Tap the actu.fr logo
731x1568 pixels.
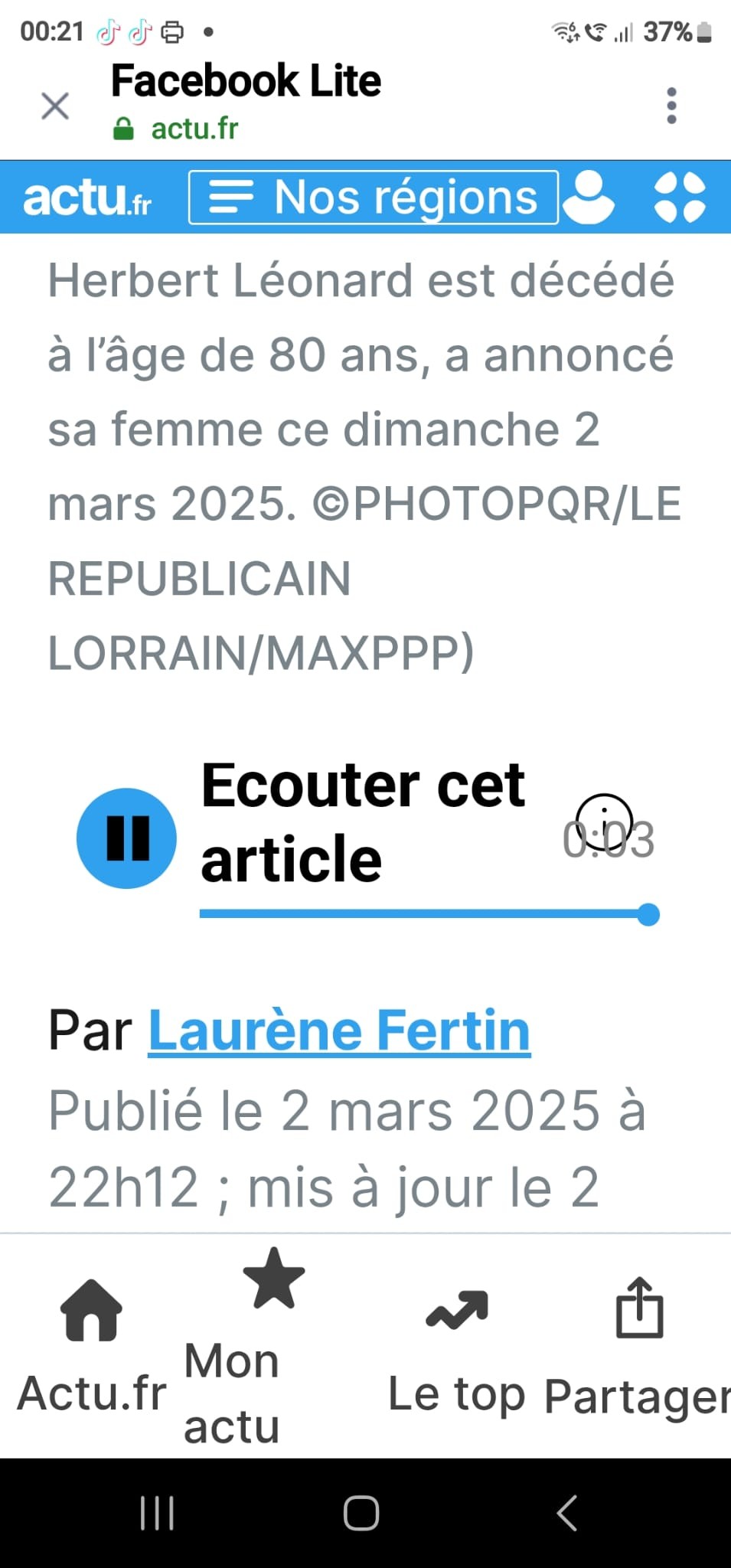[87, 198]
